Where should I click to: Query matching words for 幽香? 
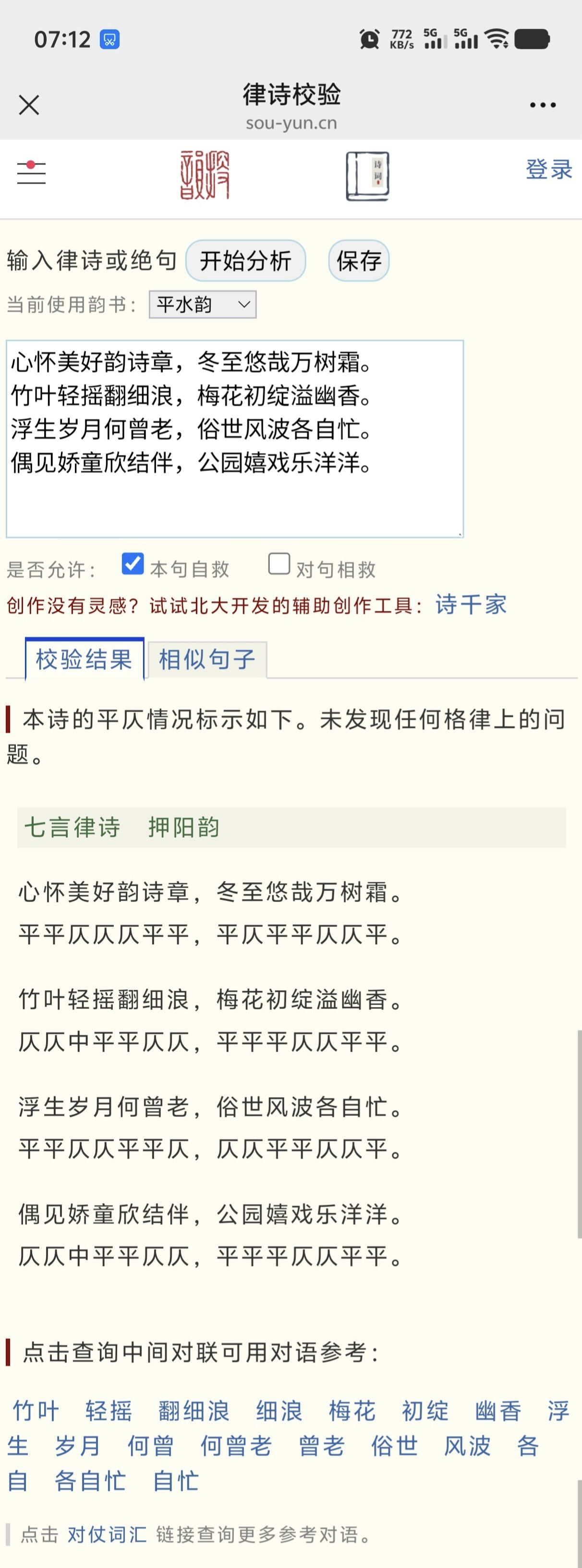point(498,1410)
